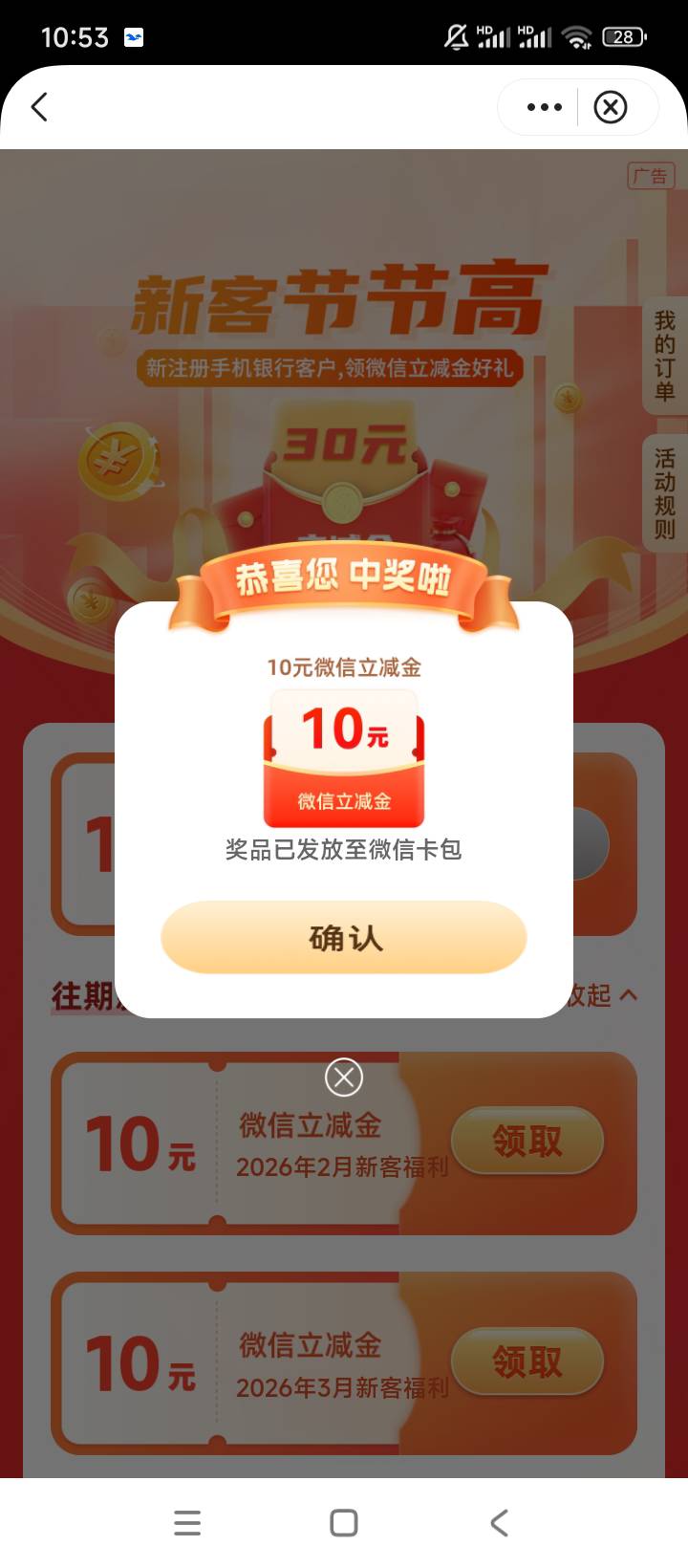
Task: Go back using the top-left arrow
Action: coord(39,107)
